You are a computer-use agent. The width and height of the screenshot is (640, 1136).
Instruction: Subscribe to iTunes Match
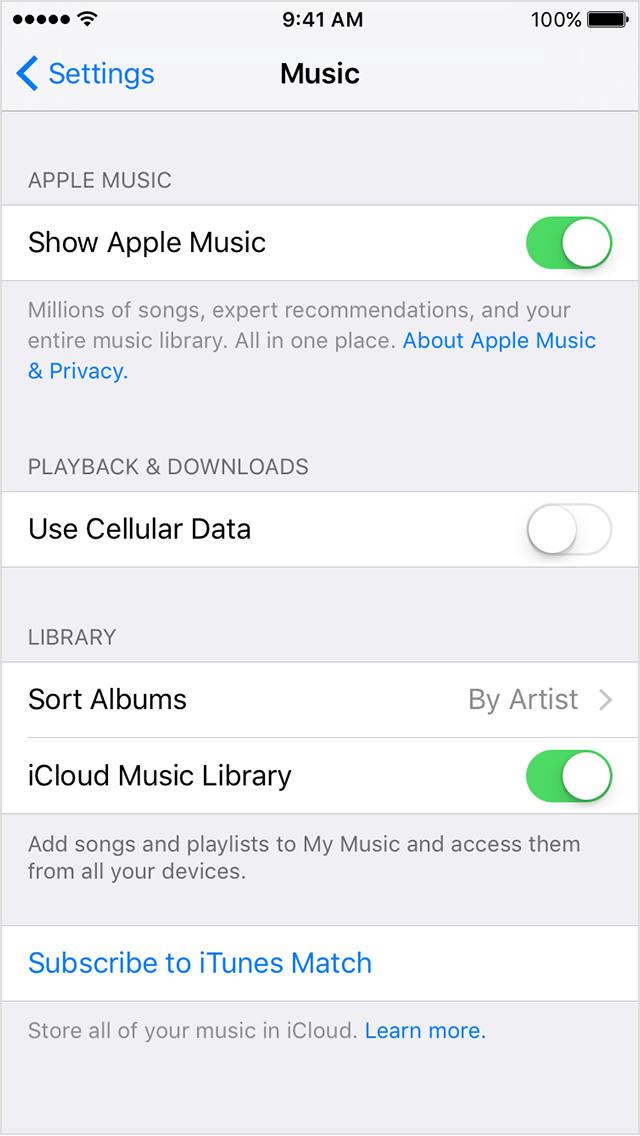[x=200, y=963]
